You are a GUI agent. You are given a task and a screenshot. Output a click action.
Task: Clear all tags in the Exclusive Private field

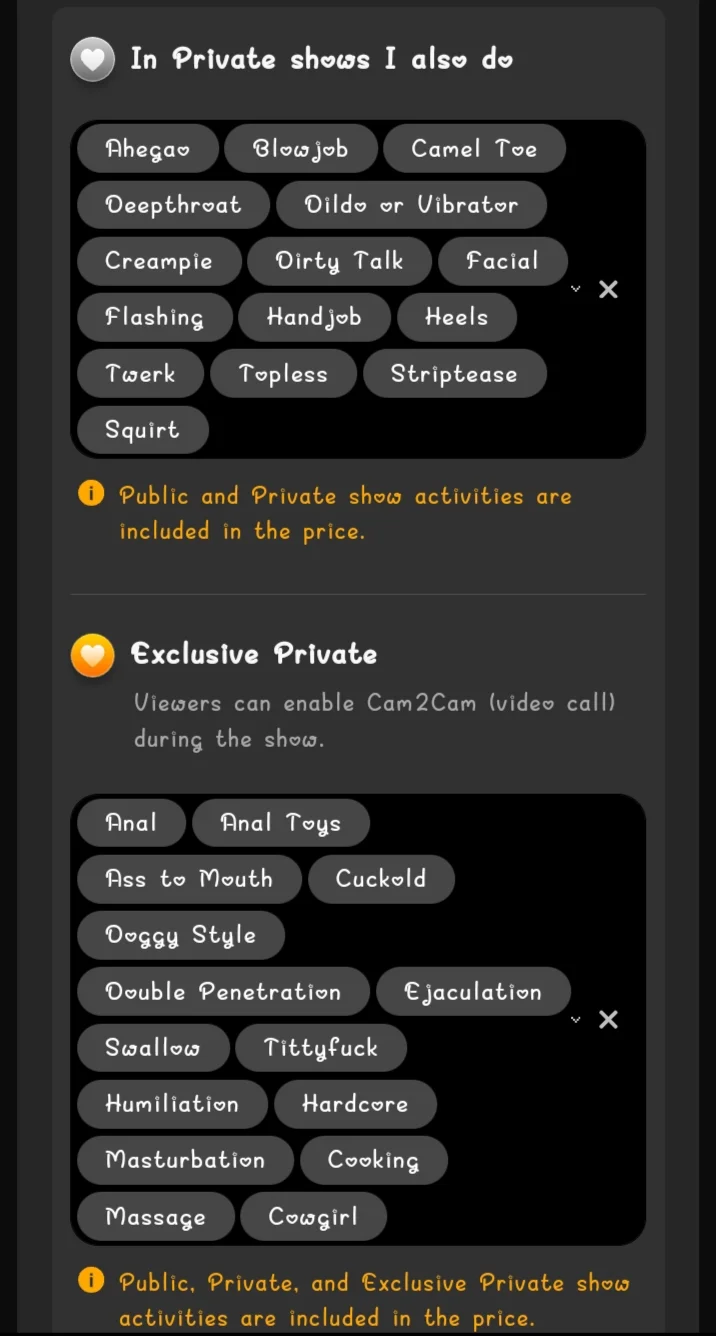(608, 1020)
